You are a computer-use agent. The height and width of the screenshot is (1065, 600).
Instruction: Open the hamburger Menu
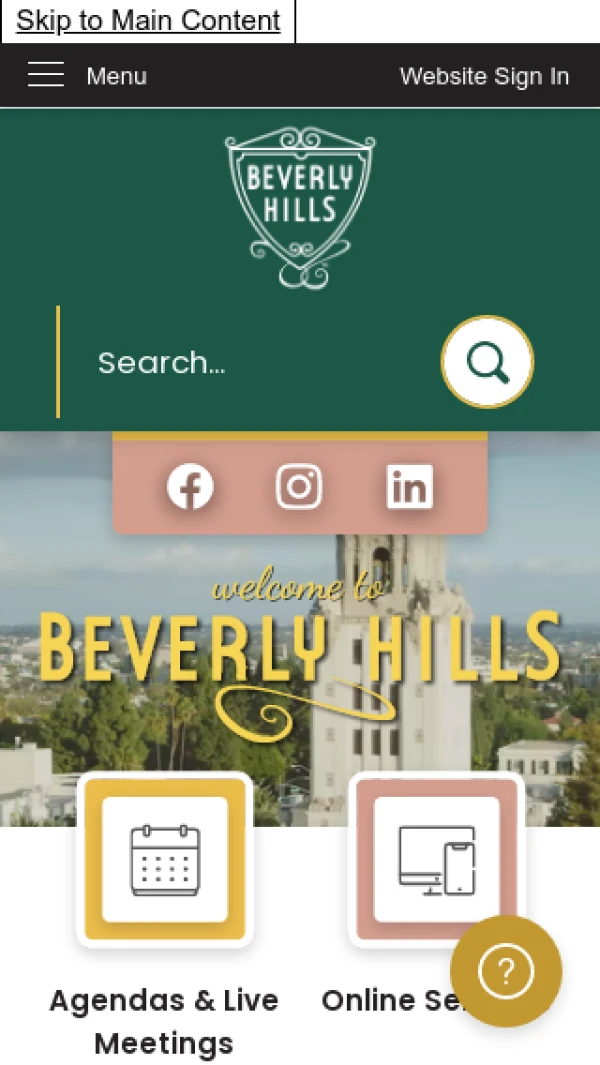pos(87,76)
